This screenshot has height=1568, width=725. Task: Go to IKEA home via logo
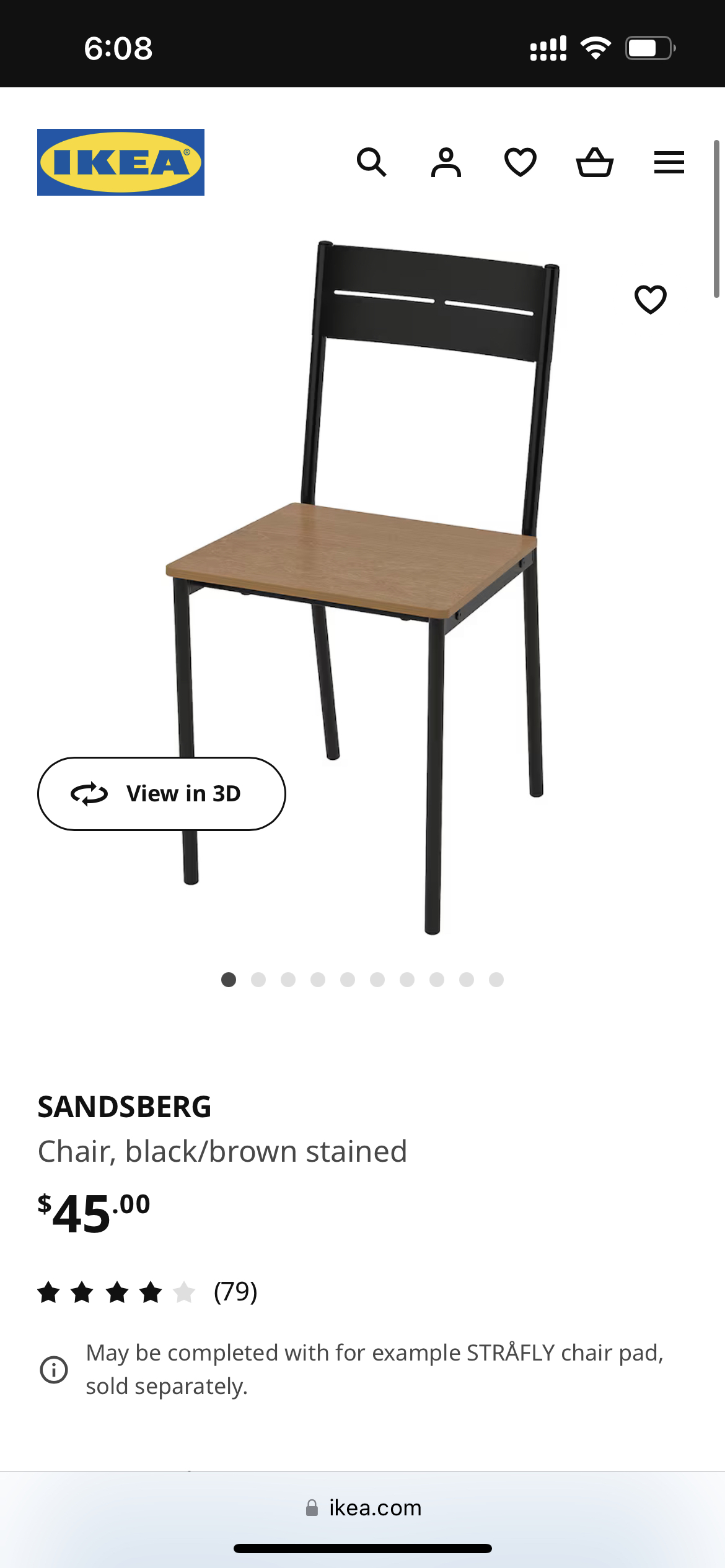(x=121, y=162)
